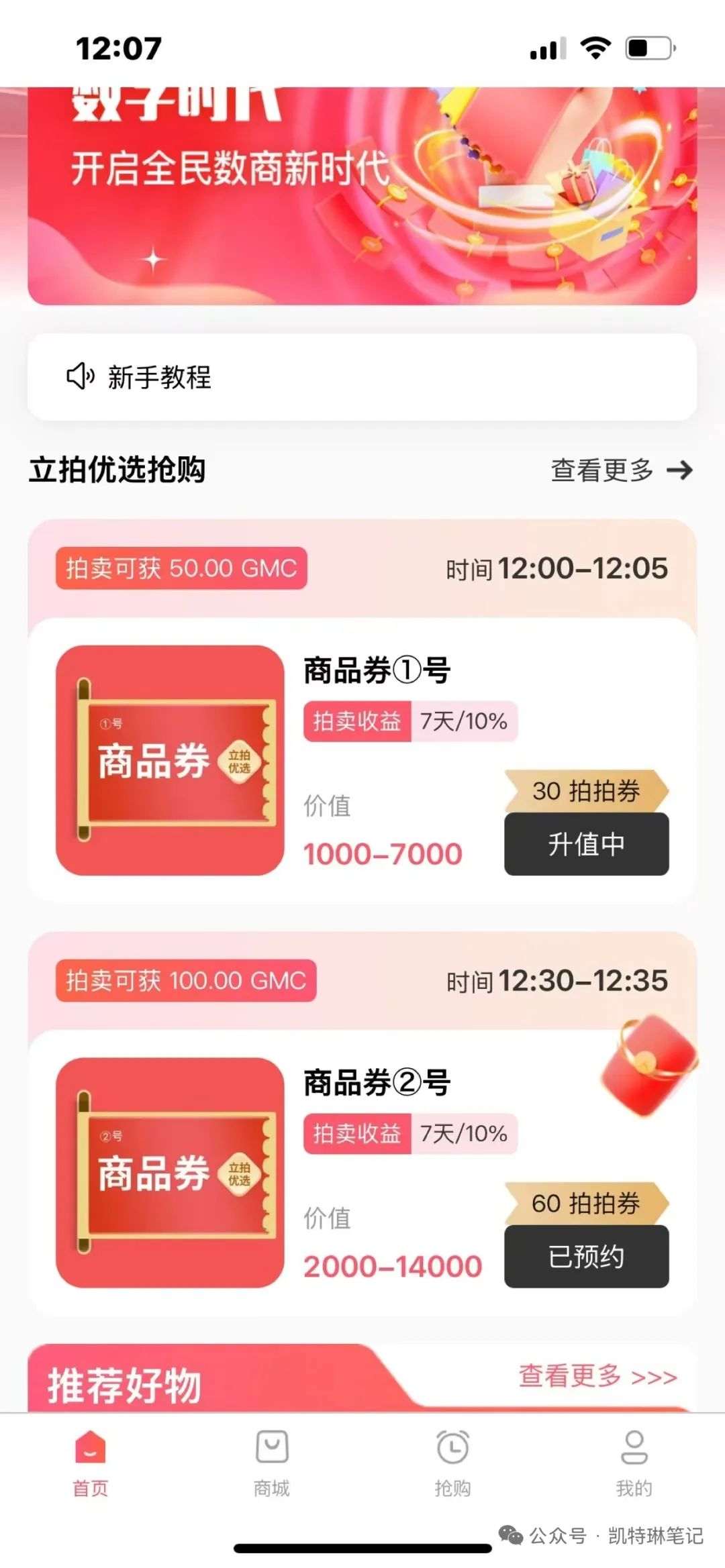
Task: View more 立拍优选抢购 items via 查看更多
Action: click(621, 470)
